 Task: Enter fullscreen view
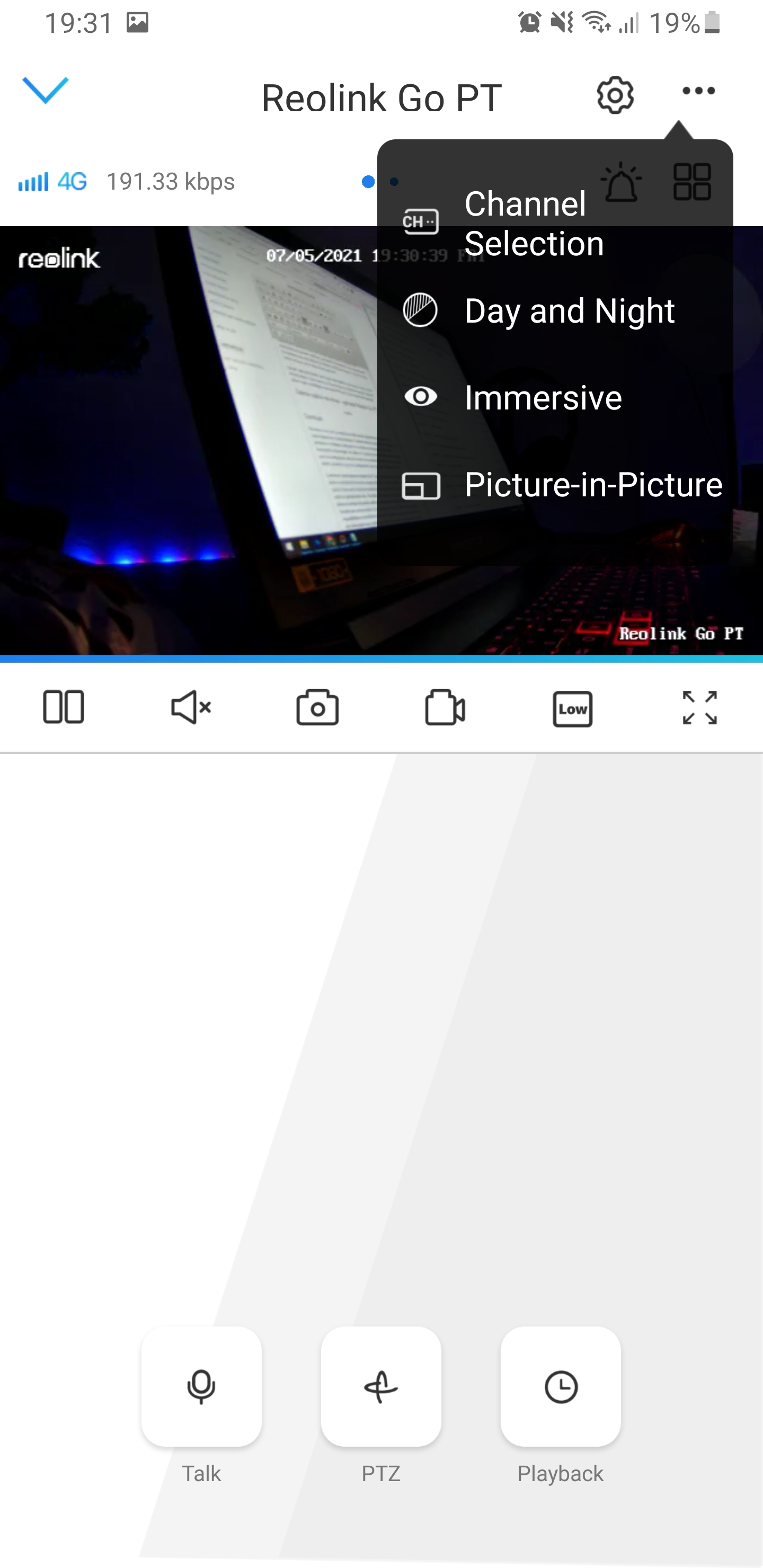coord(699,707)
